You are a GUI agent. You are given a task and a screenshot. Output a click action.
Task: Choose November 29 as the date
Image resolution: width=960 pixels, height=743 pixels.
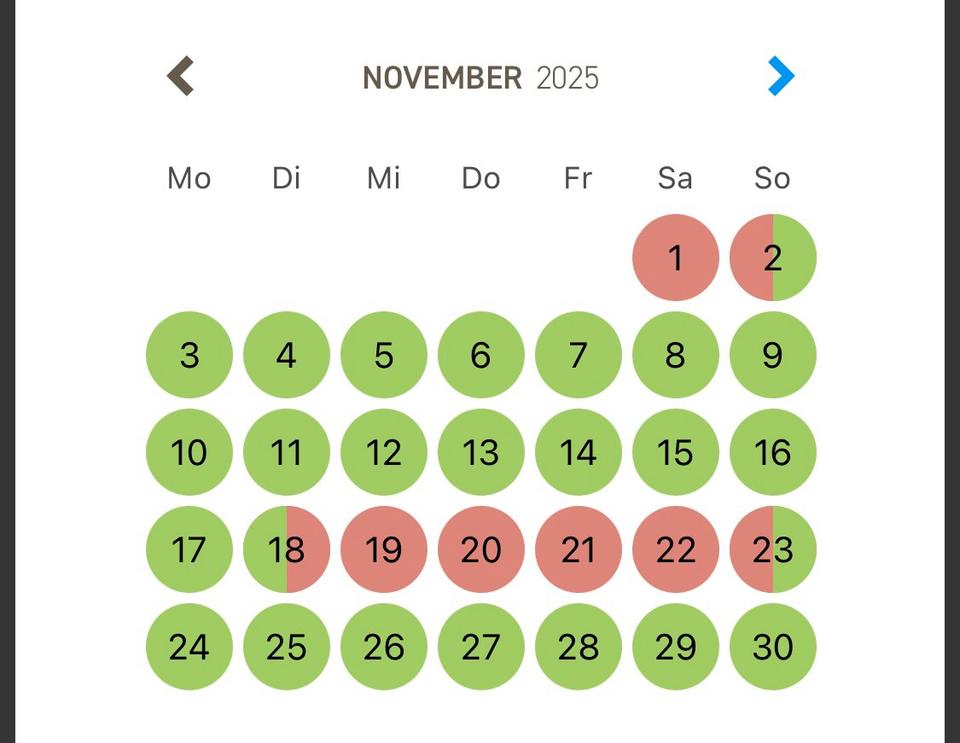click(675, 646)
